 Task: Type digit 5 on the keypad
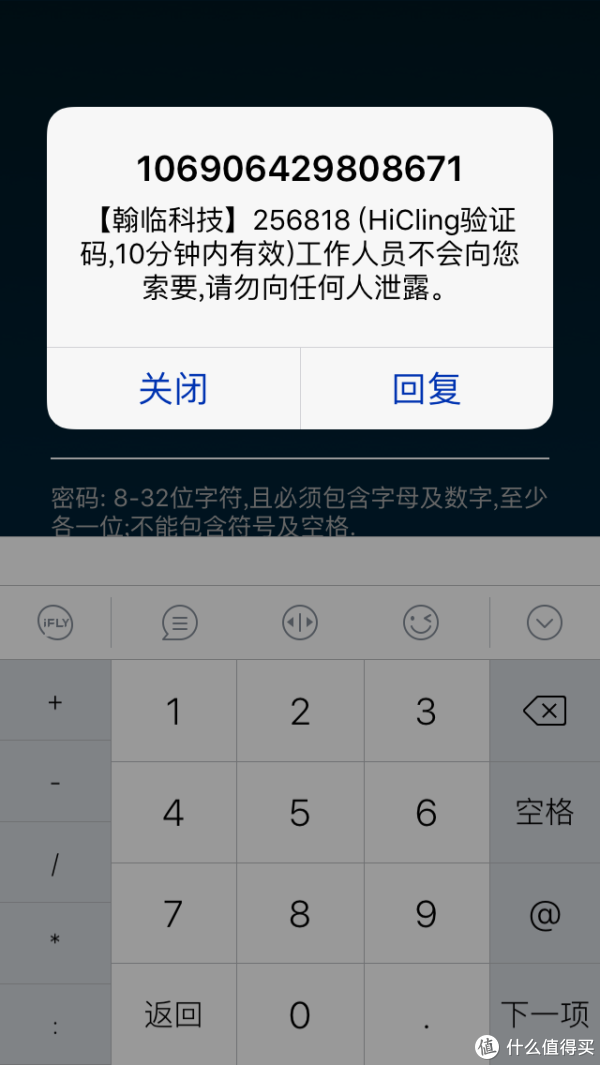pyautogui.click(x=300, y=812)
